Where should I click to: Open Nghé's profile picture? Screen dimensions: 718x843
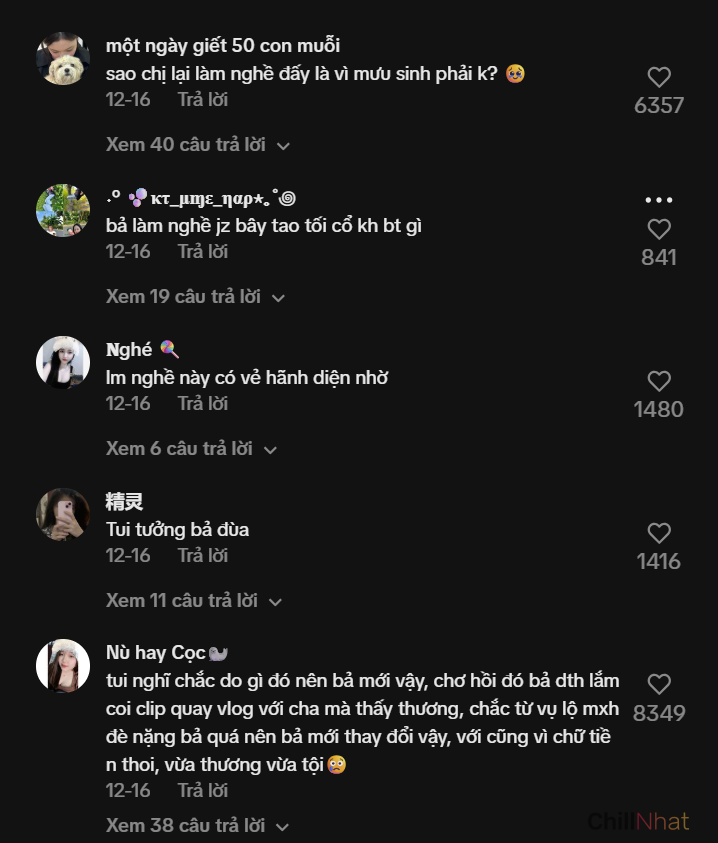tap(63, 362)
